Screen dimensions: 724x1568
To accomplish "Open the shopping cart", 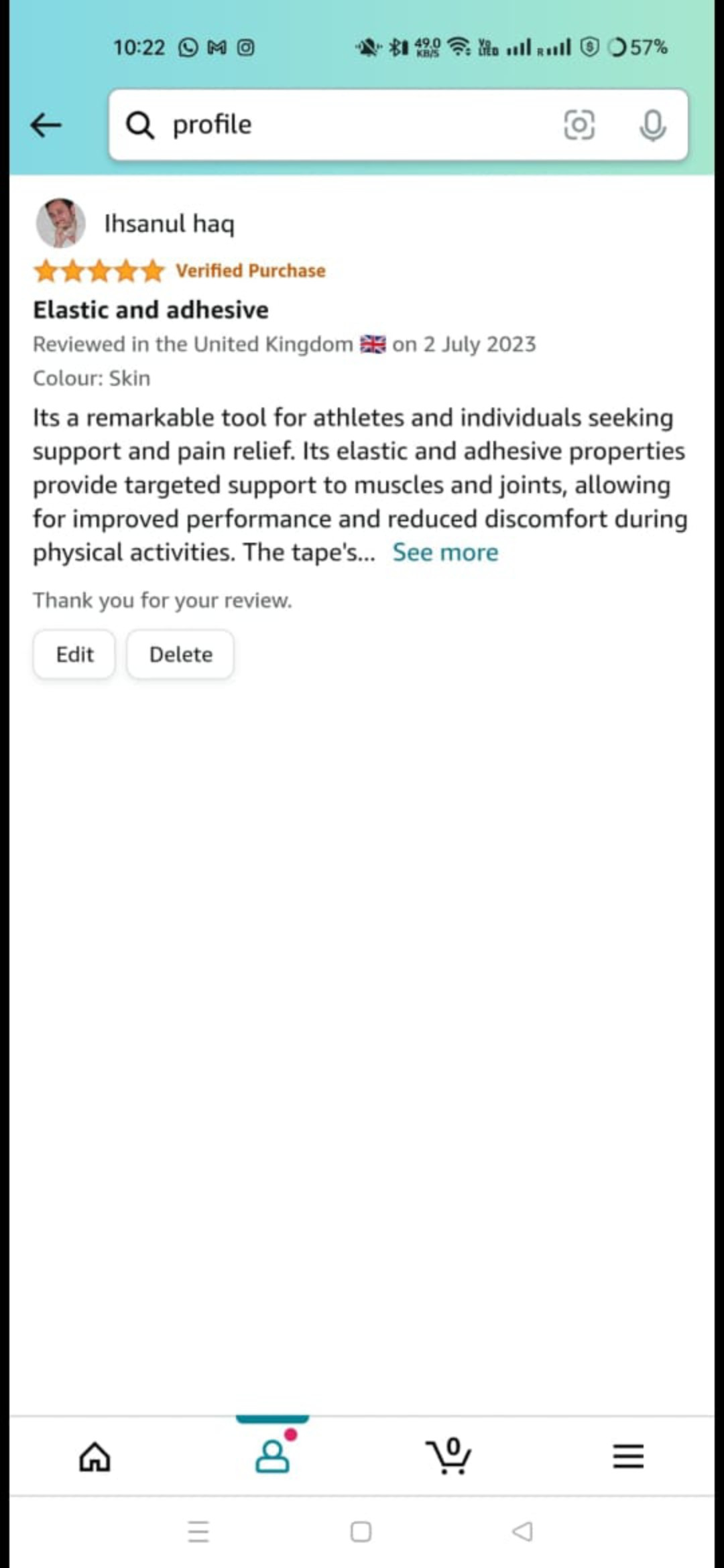I will pyautogui.click(x=449, y=1457).
